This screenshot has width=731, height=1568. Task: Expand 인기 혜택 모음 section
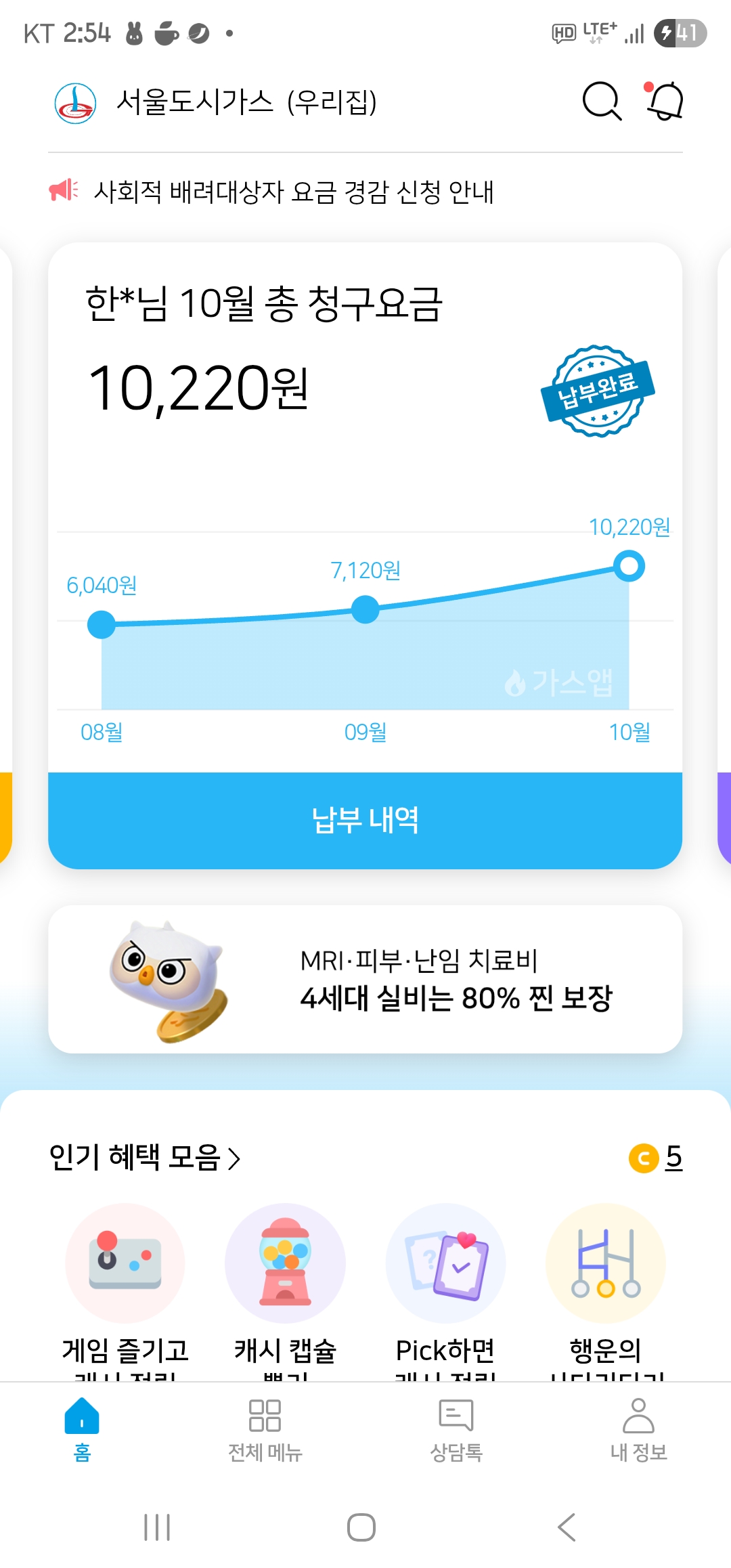(145, 1157)
